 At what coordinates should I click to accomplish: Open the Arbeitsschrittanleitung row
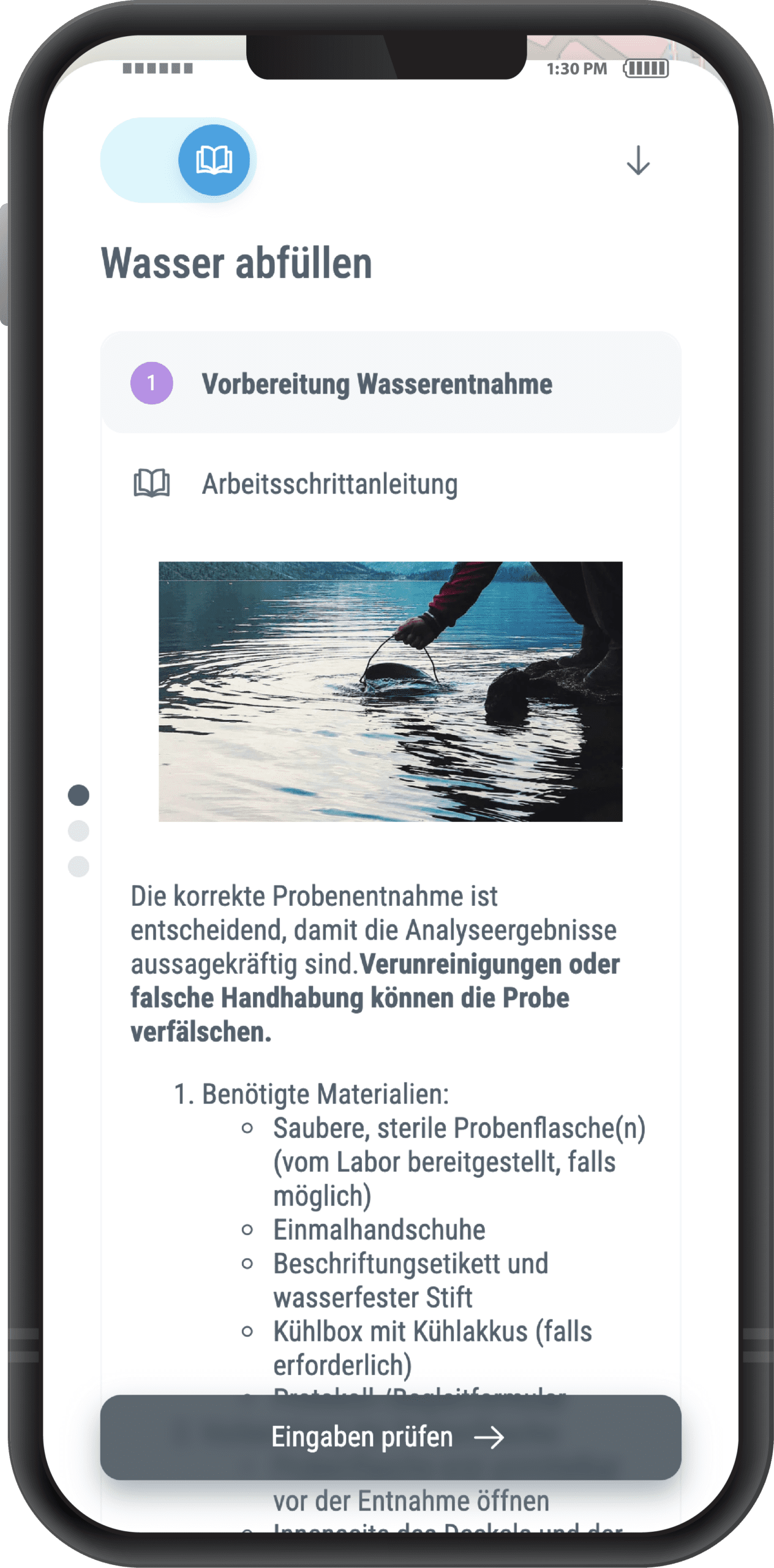pos(329,484)
